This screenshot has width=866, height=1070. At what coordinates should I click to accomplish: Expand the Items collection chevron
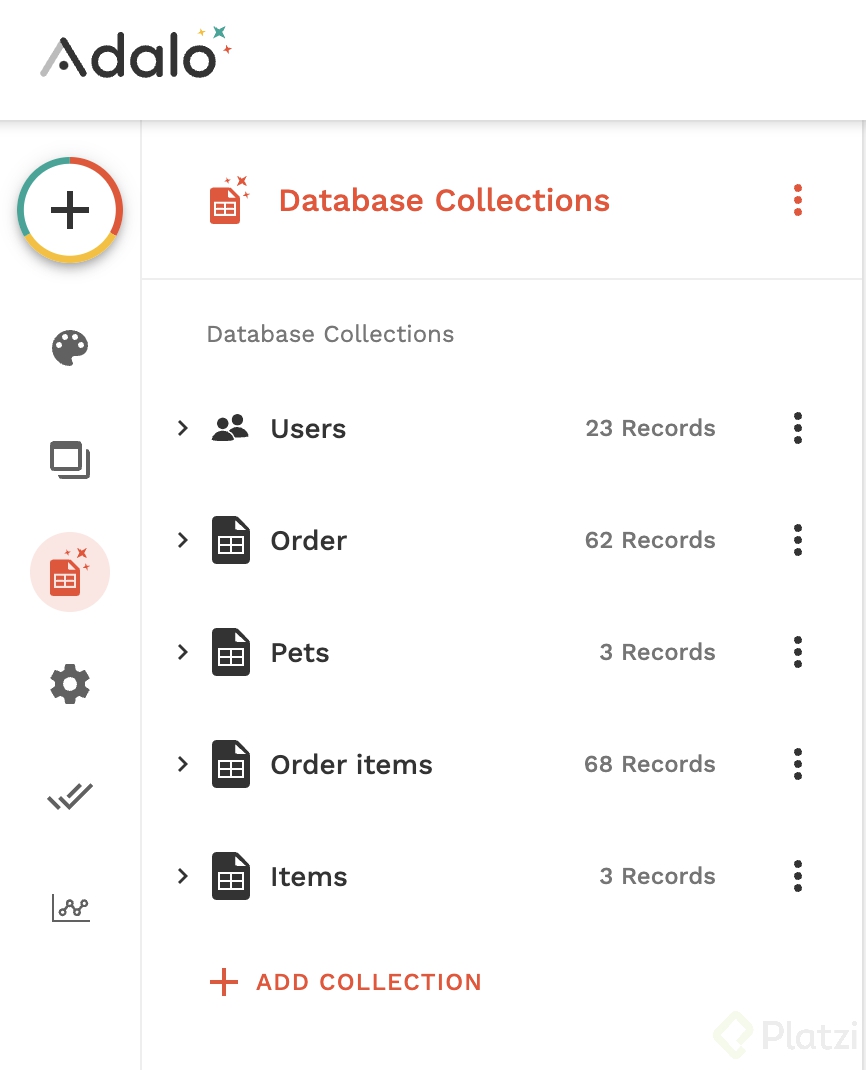click(182, 876)
